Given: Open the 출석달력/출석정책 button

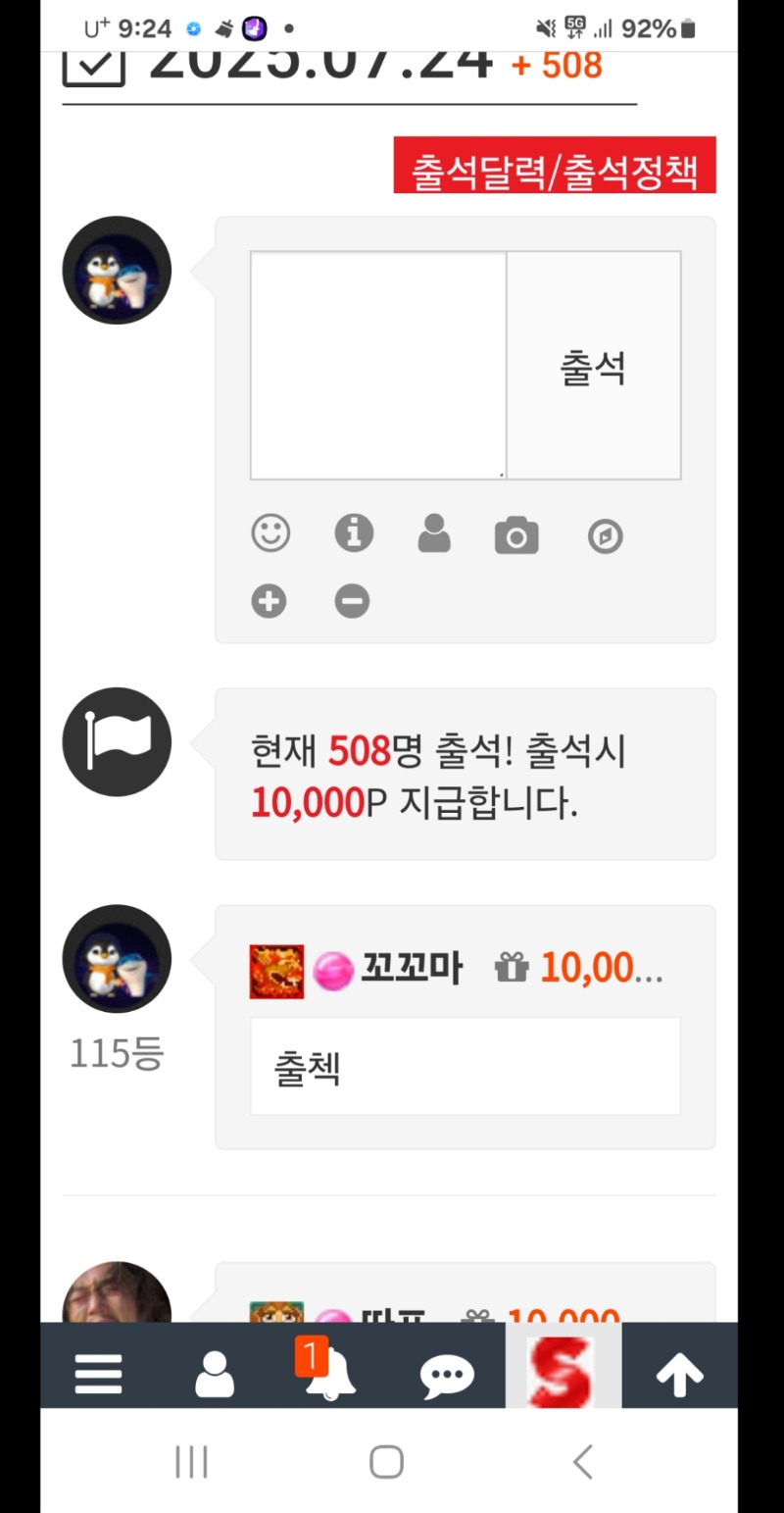Looking at the screenshot, I should [x=555, y=166].
